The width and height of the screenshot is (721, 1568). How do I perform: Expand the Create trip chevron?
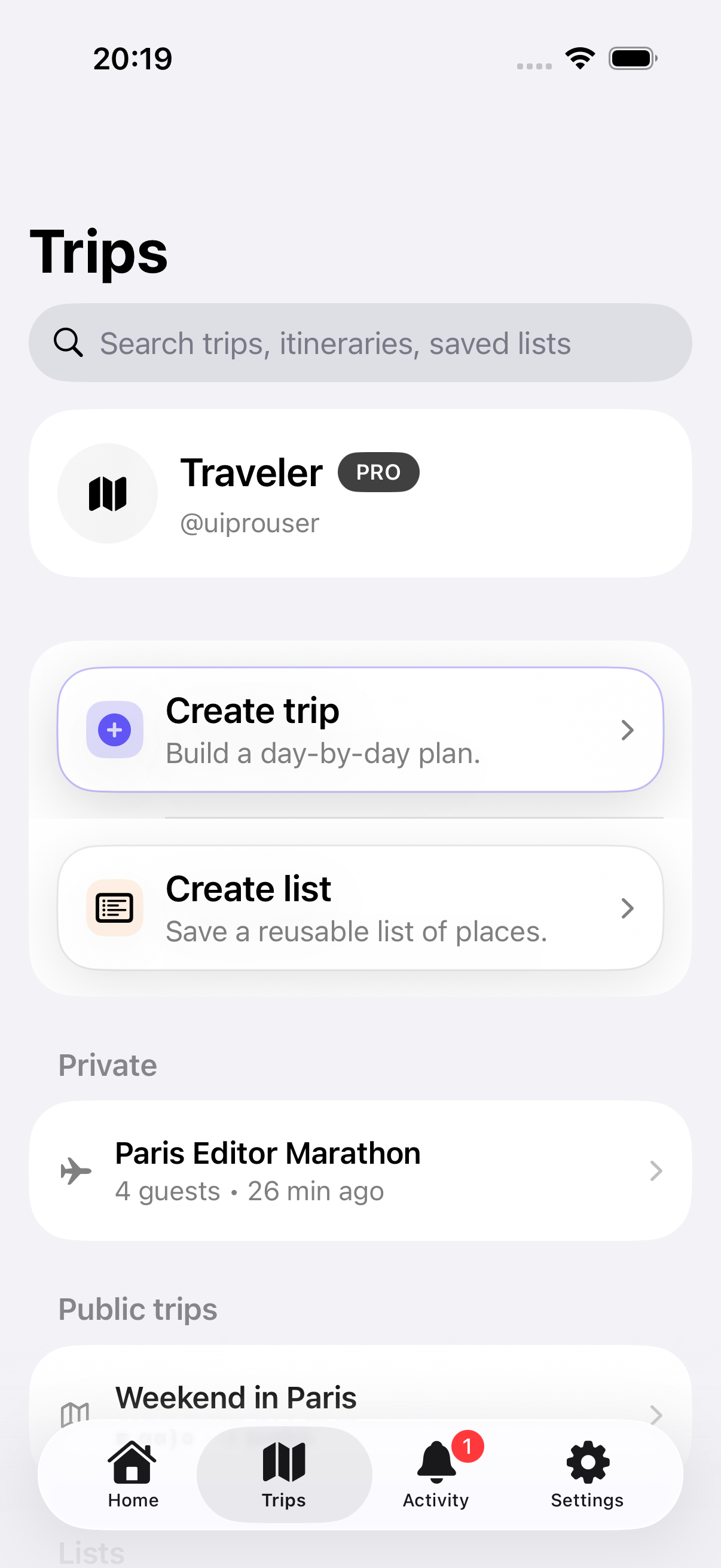pyautogui.click(x=627, y=729)
